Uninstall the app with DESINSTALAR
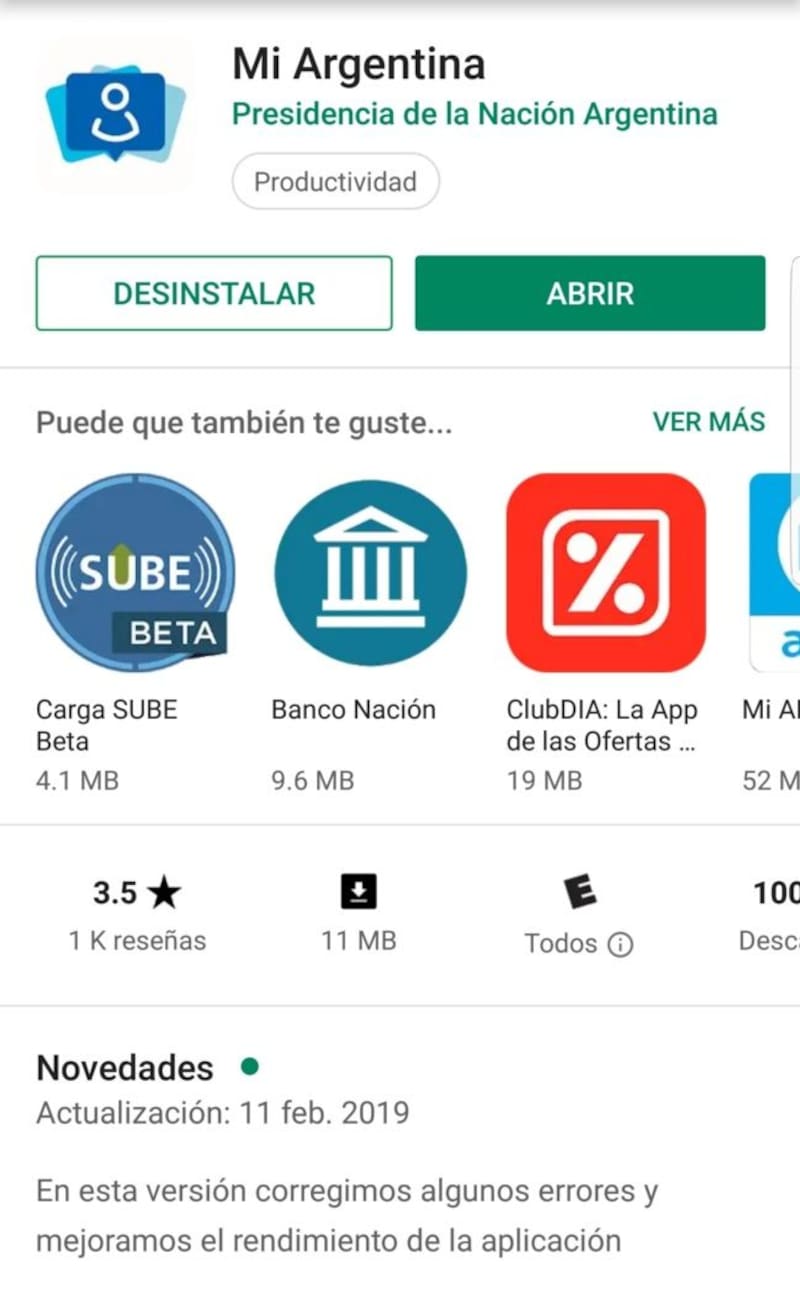 214,293
